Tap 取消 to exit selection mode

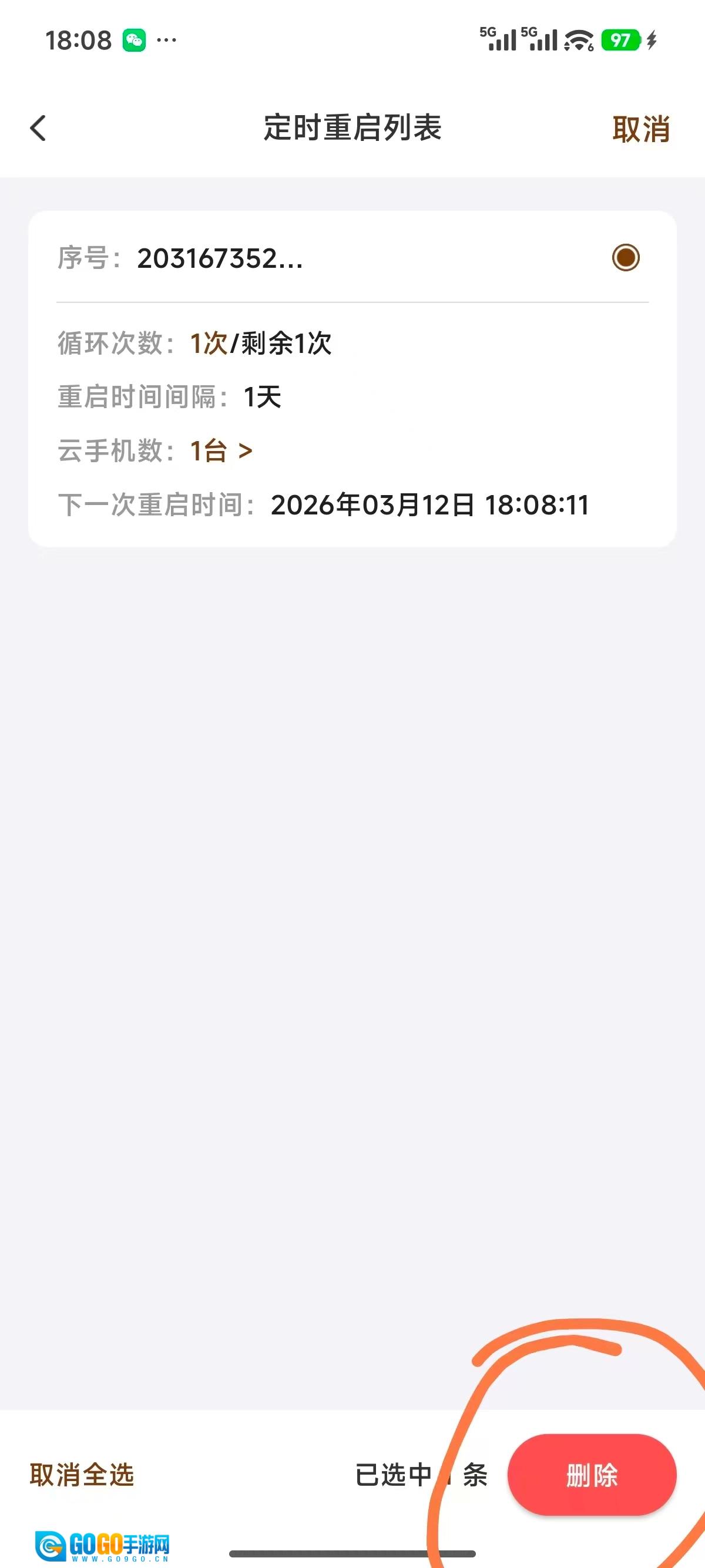coord(640,129)
